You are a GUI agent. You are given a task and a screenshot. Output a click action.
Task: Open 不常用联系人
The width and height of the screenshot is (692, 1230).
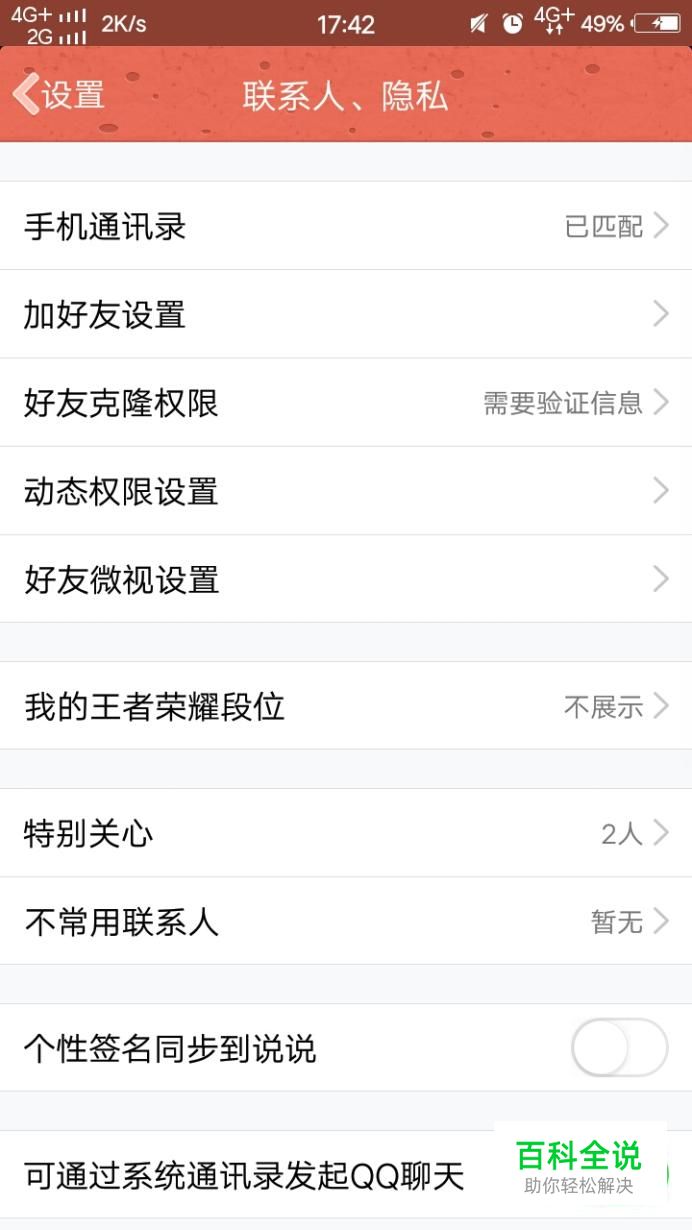[346, 921]
